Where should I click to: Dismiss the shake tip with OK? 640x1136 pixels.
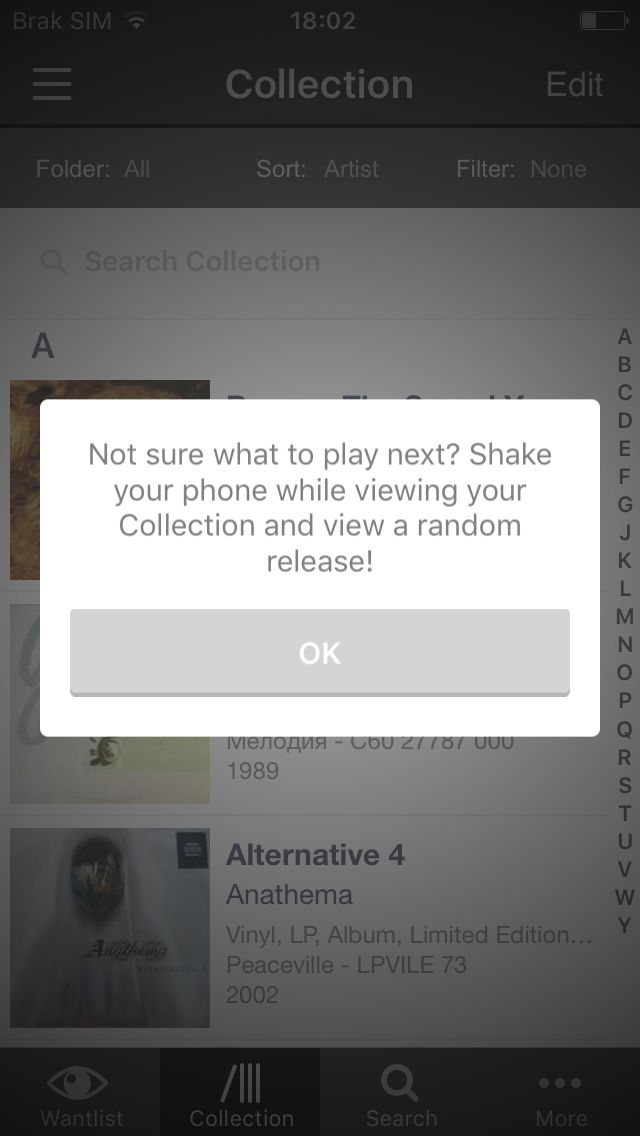pyautogui.click(x=320, y=652)
